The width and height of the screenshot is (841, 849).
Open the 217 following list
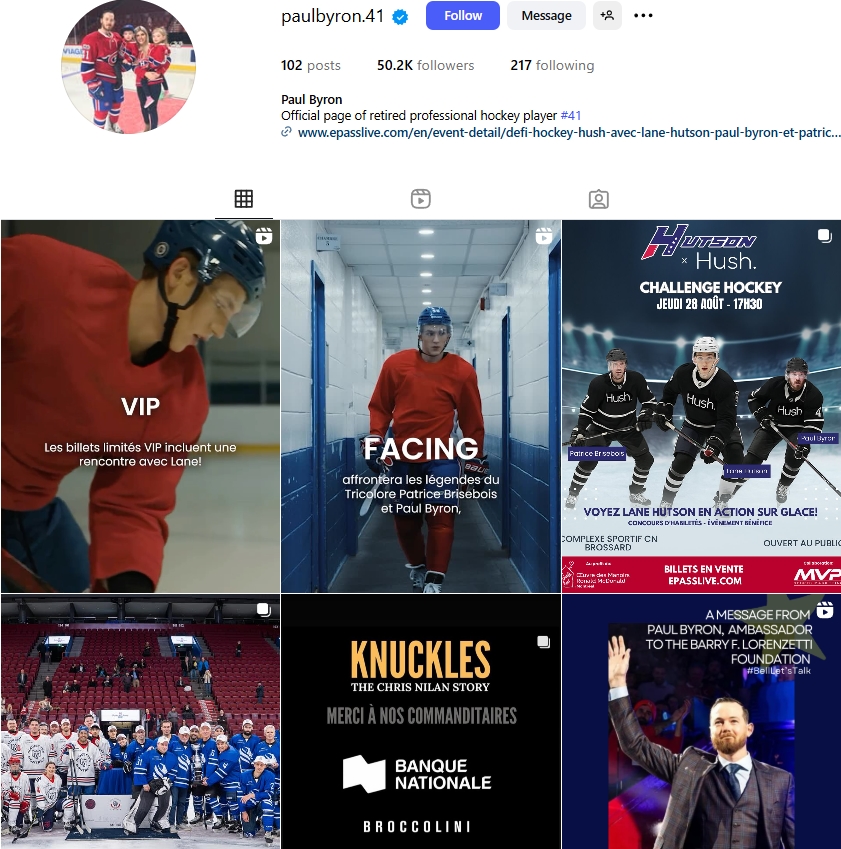552,65
